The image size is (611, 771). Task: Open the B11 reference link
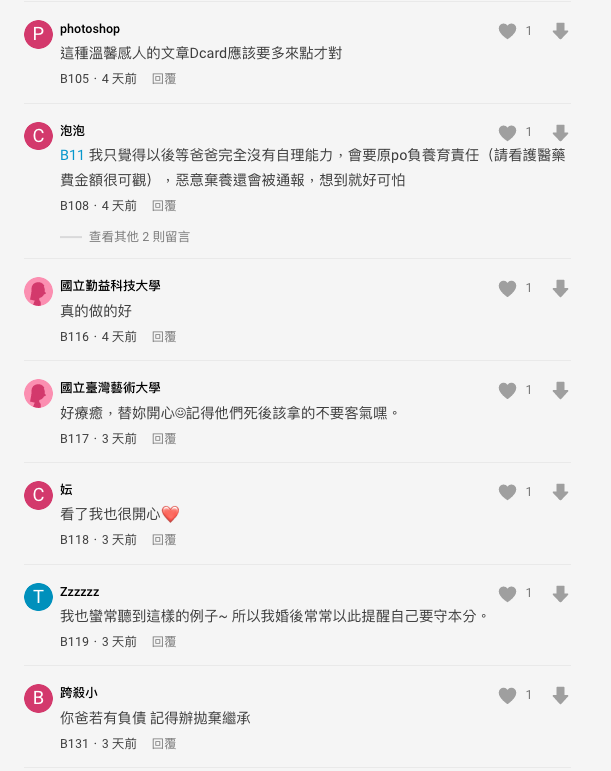tap(72, 155)
